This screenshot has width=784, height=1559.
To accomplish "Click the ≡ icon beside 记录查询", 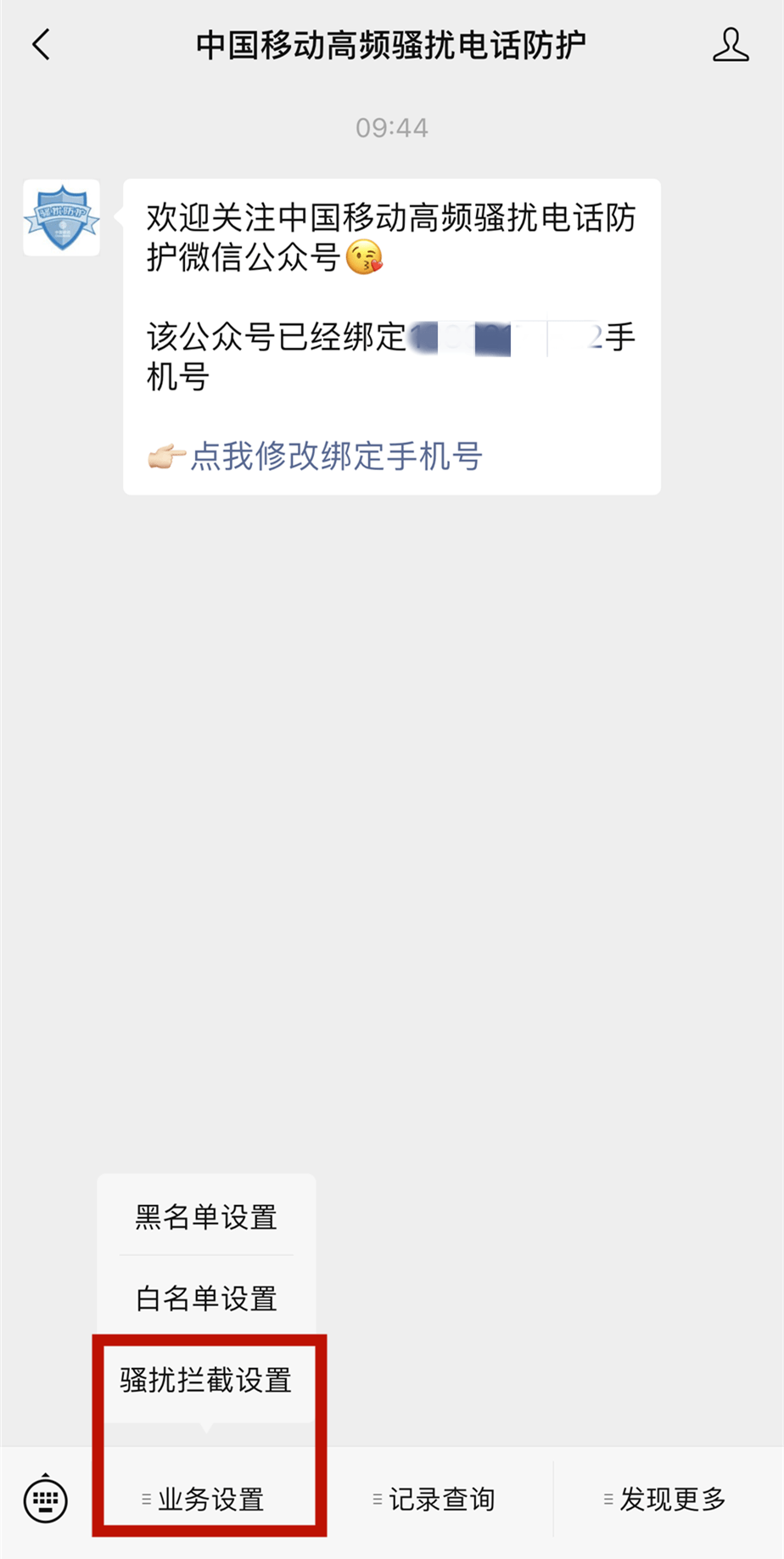I will tap(375, 1499).
